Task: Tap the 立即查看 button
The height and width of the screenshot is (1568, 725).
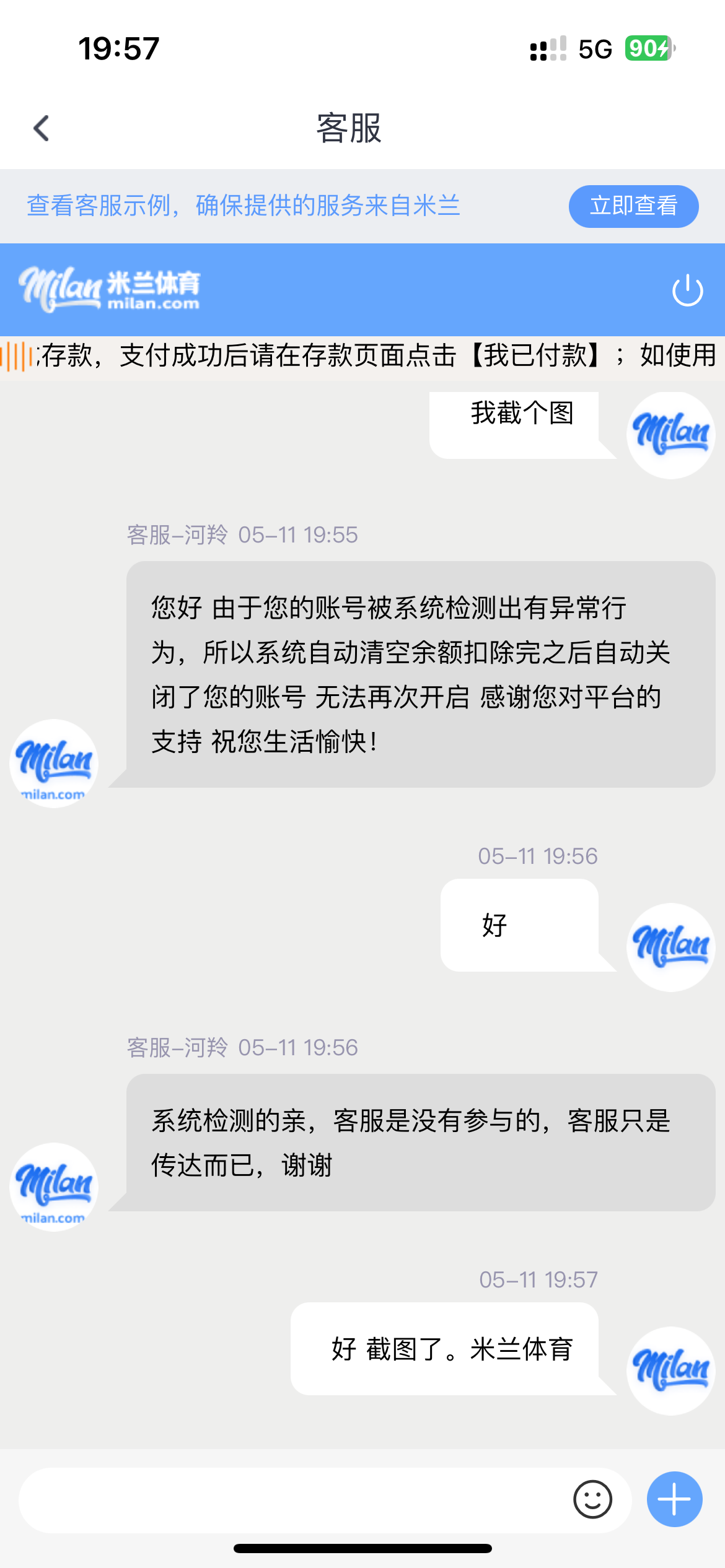Action: tap(633, 206)
